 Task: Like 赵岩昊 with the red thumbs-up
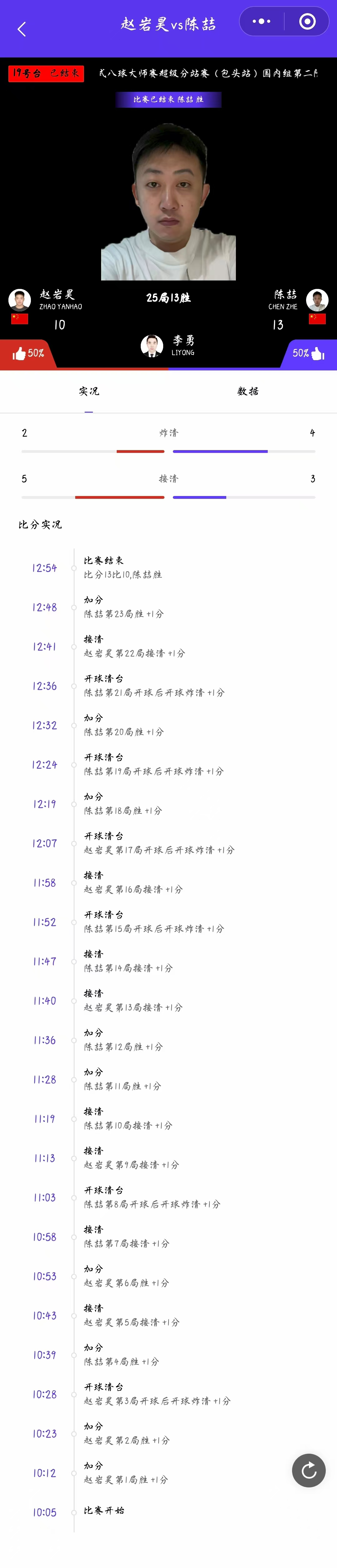click(27, 353)
